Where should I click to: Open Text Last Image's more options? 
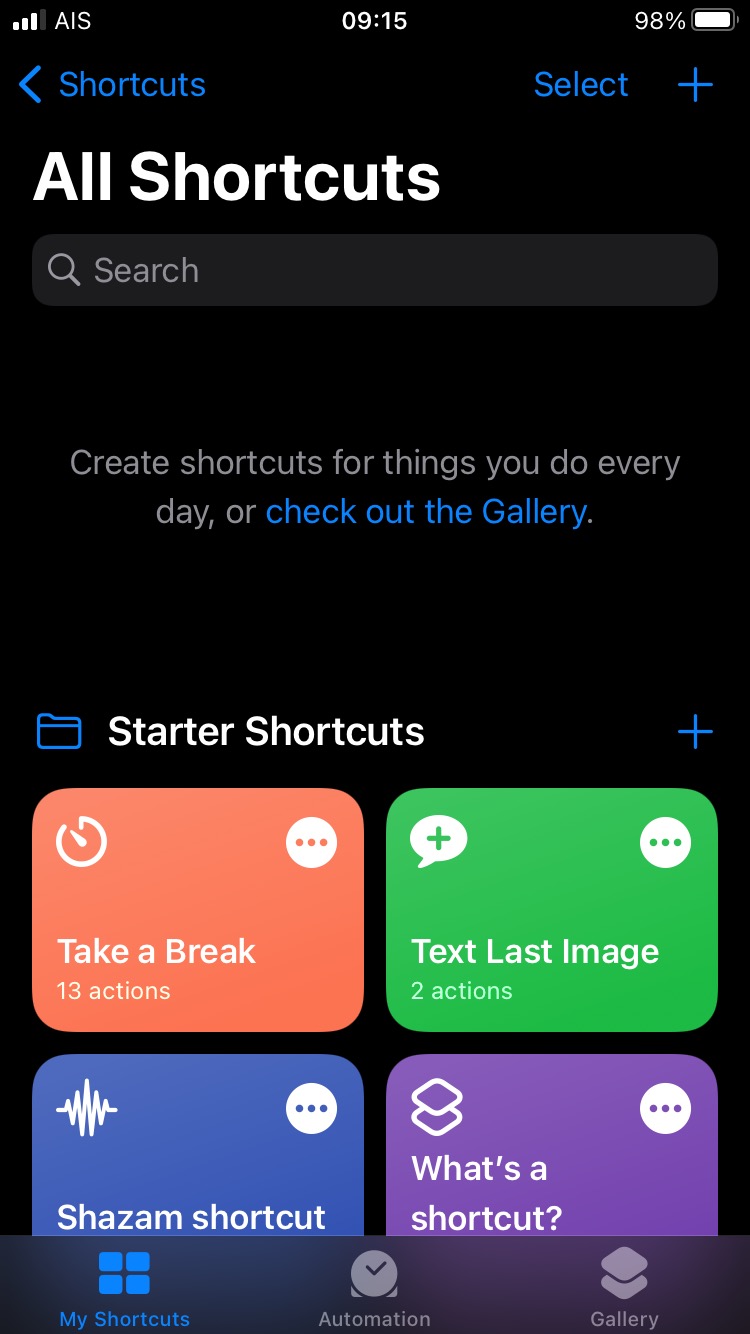tap(665, 843)
